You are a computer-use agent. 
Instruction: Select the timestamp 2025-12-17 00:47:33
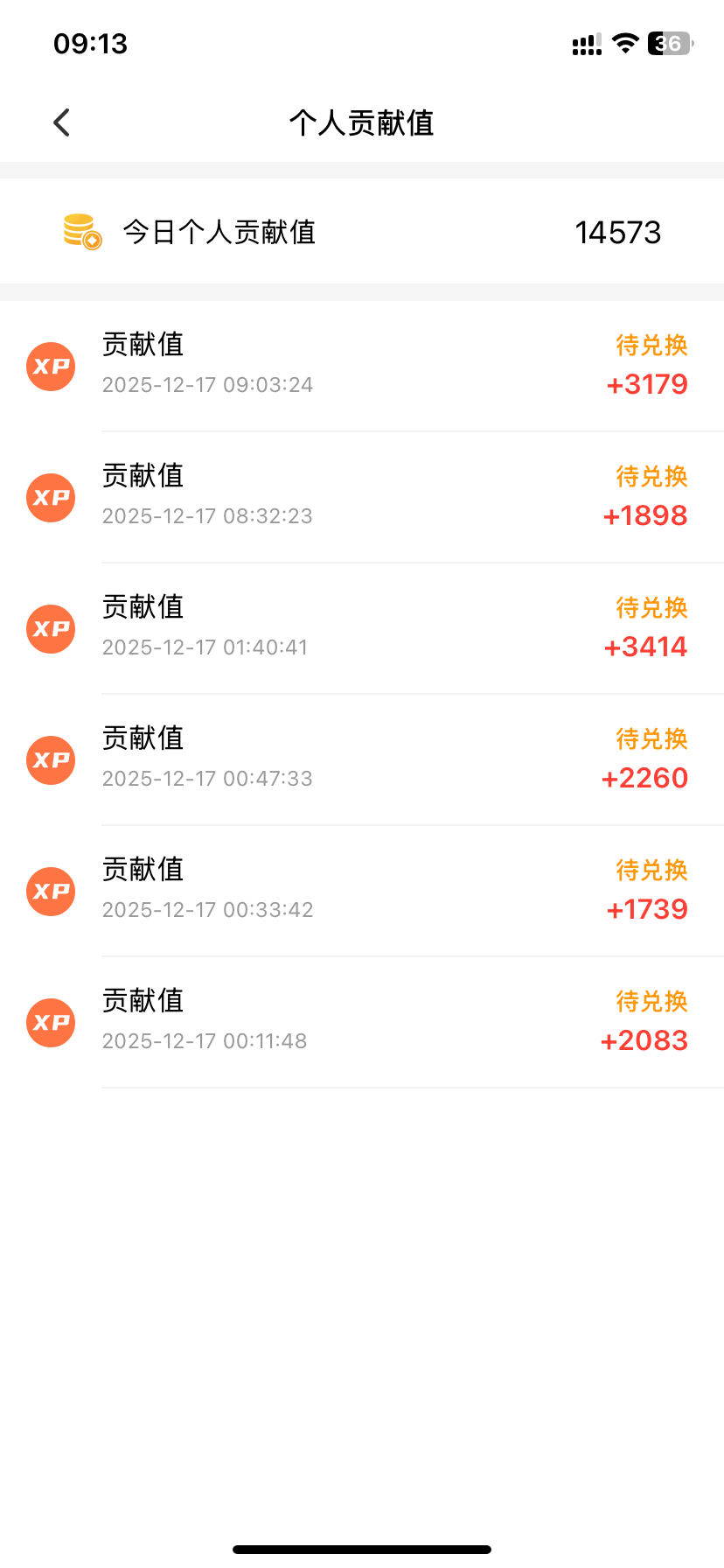click(x=207, y=778)
